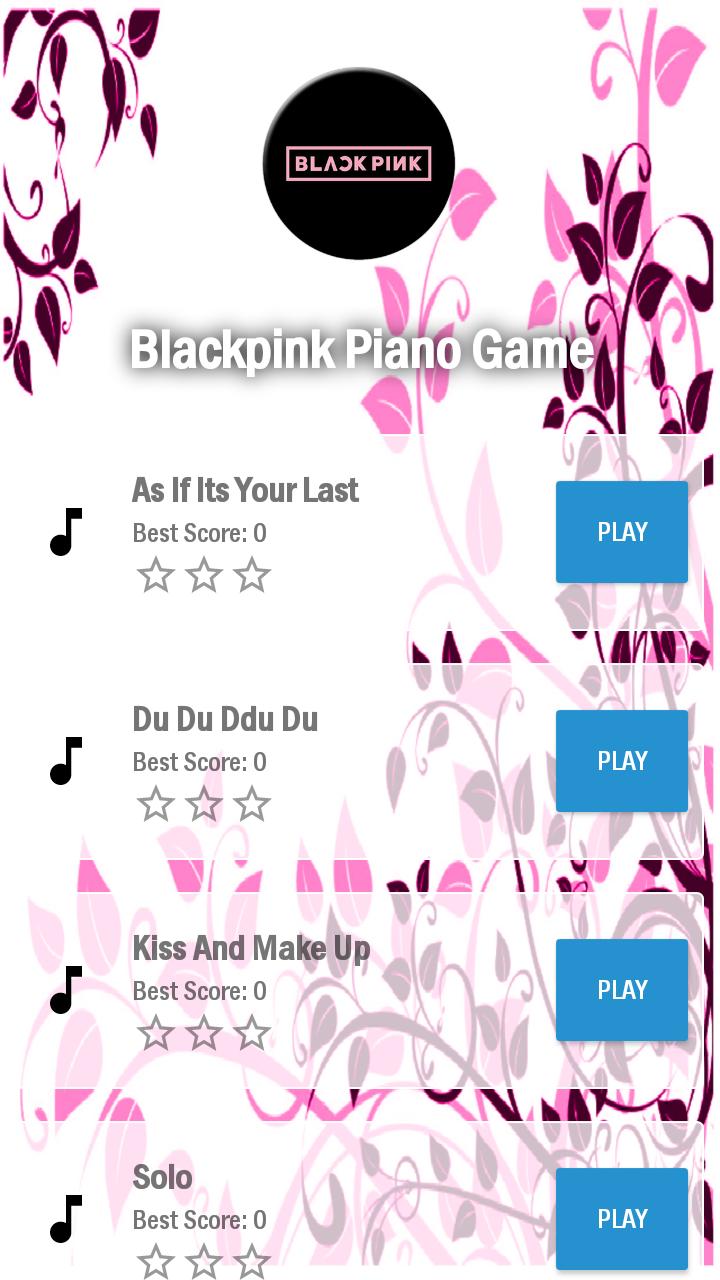
Task: Tap PLAY for Kiss And Make Up
Action: (x=621, y=989)
